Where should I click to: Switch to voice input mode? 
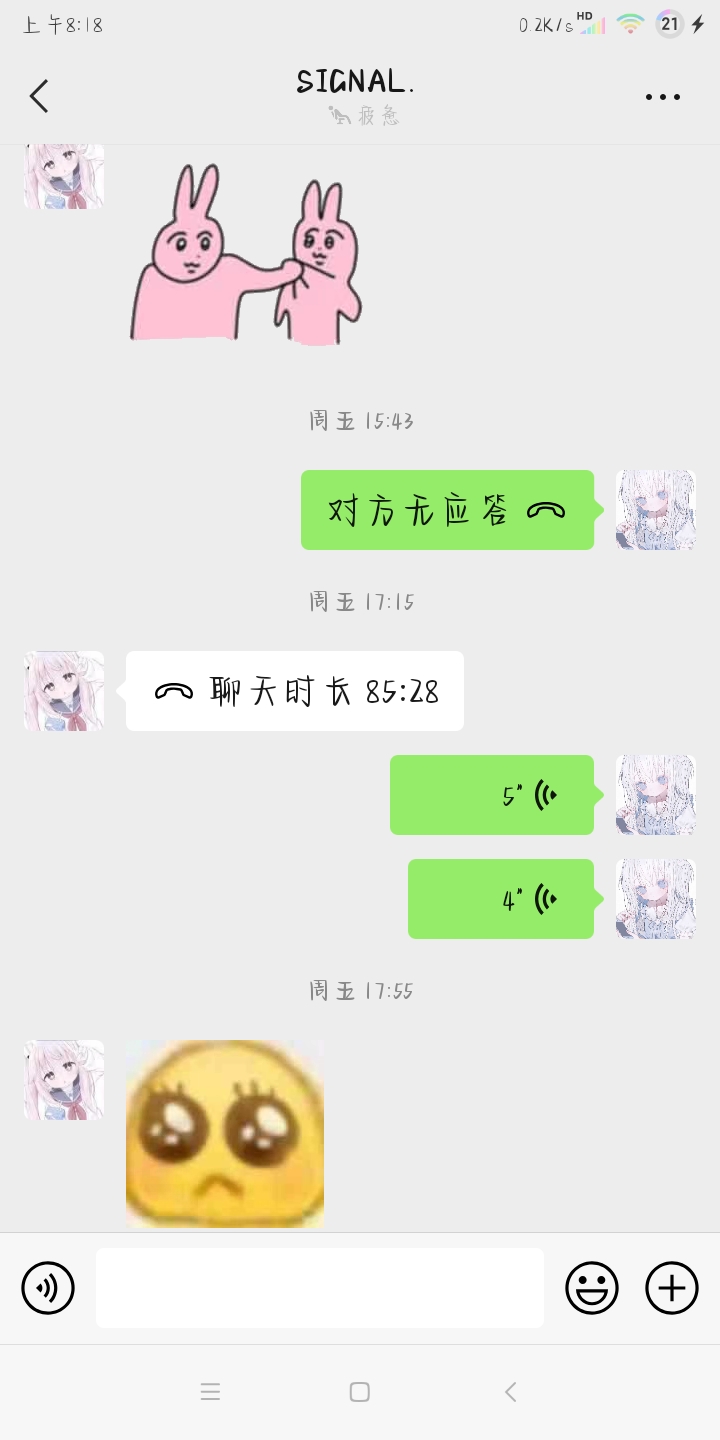[48, 1287]
